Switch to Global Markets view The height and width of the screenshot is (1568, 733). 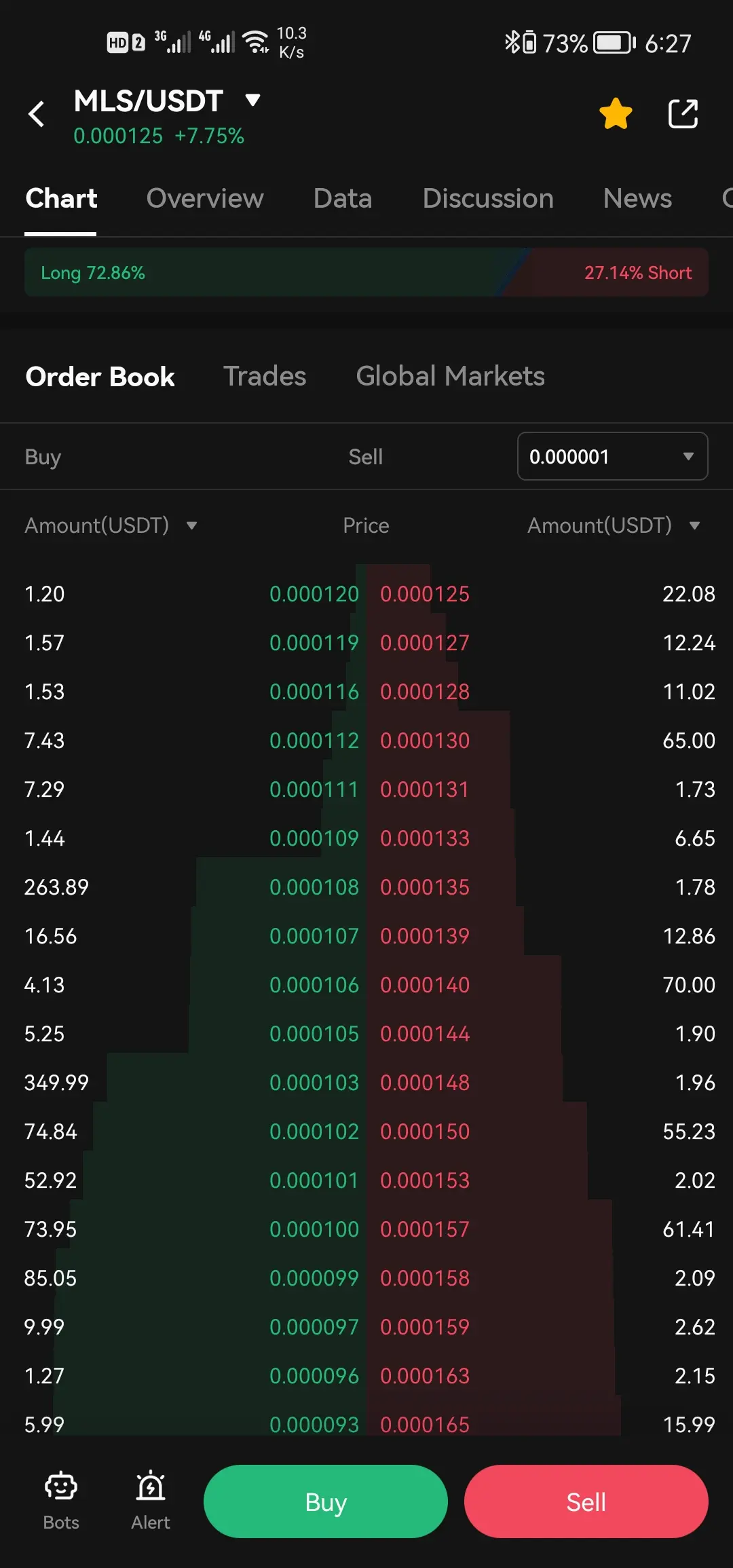(x=450, y=375)
